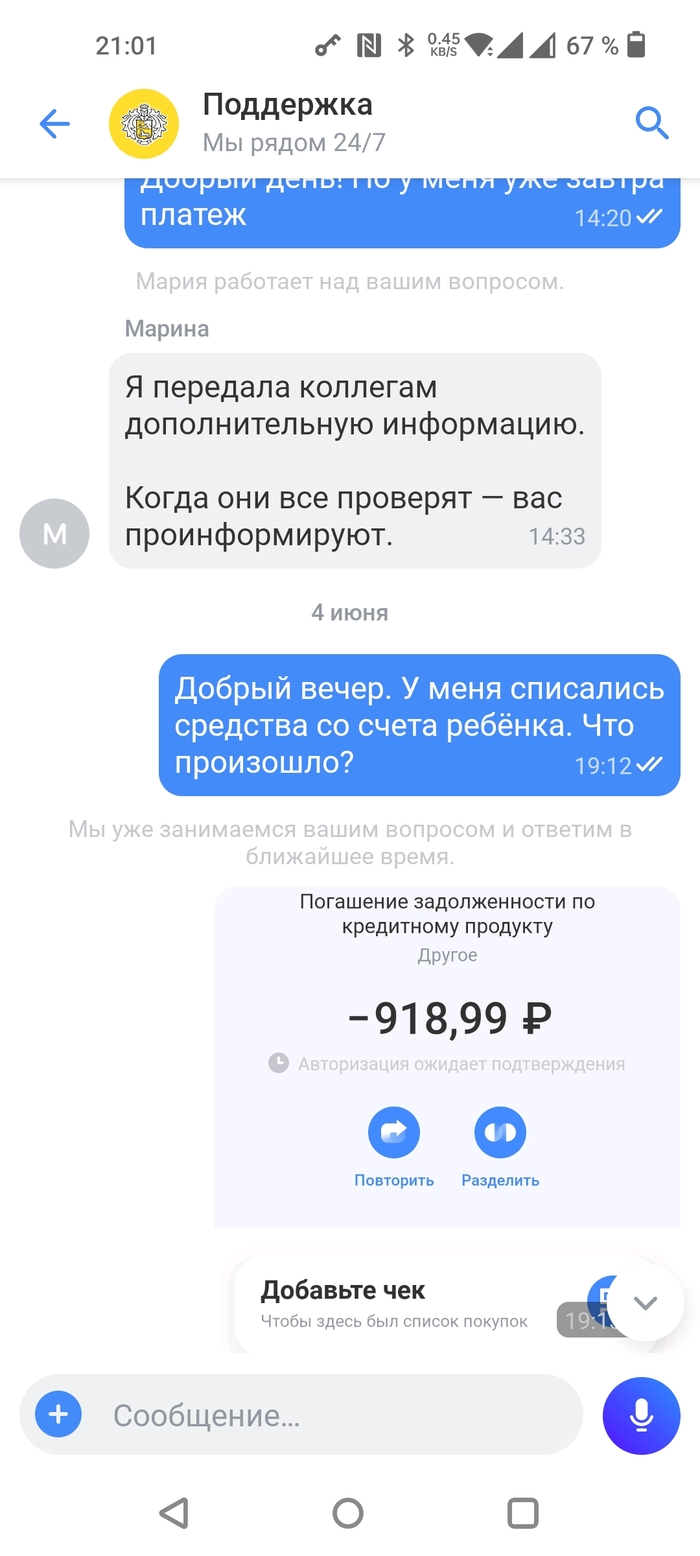Open recent apps from the navigation bar
This screenshot has width=700, height=1556.
coord(523,1512)
